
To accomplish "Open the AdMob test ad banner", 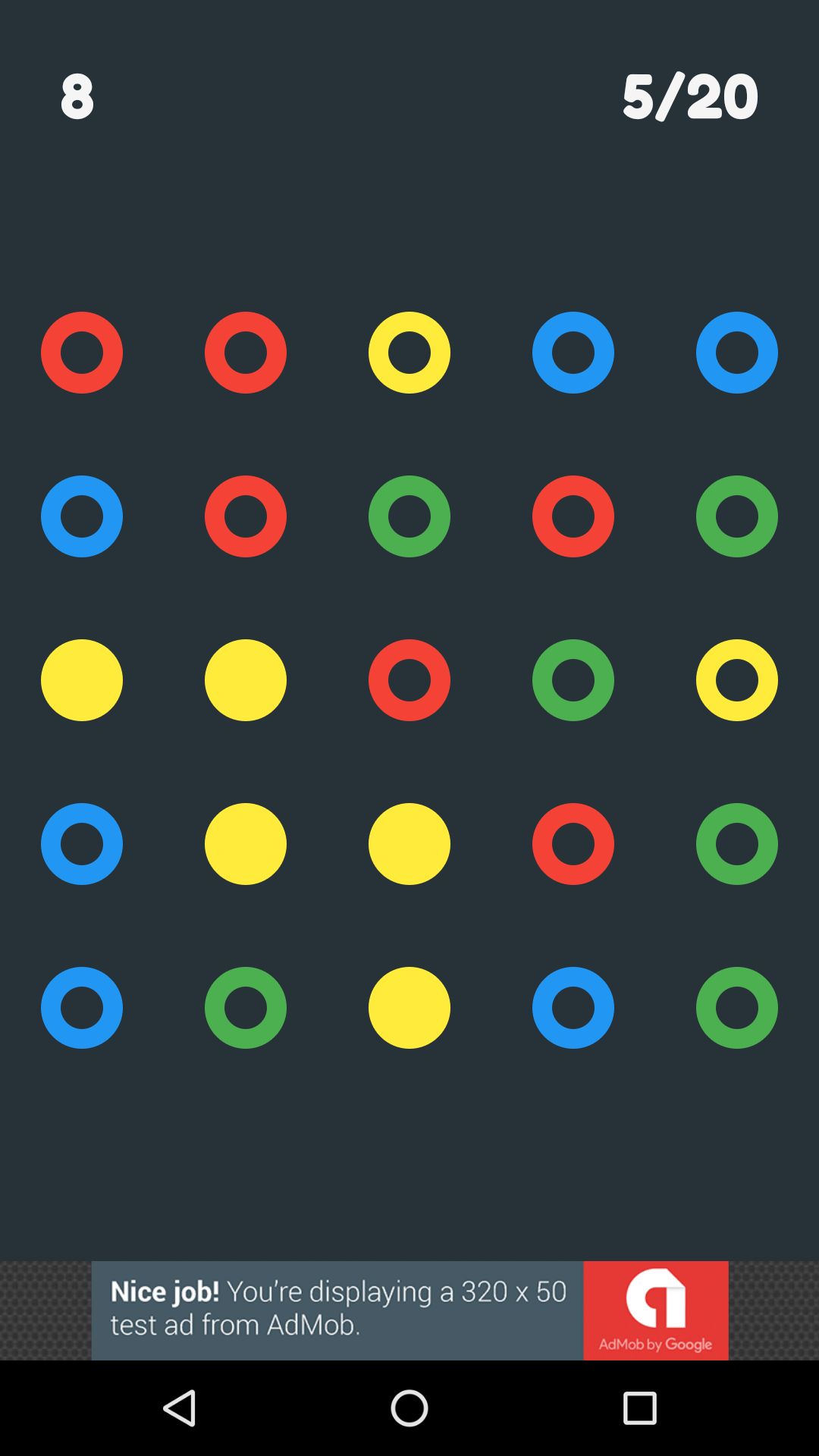I will [x=409, y=1310].
